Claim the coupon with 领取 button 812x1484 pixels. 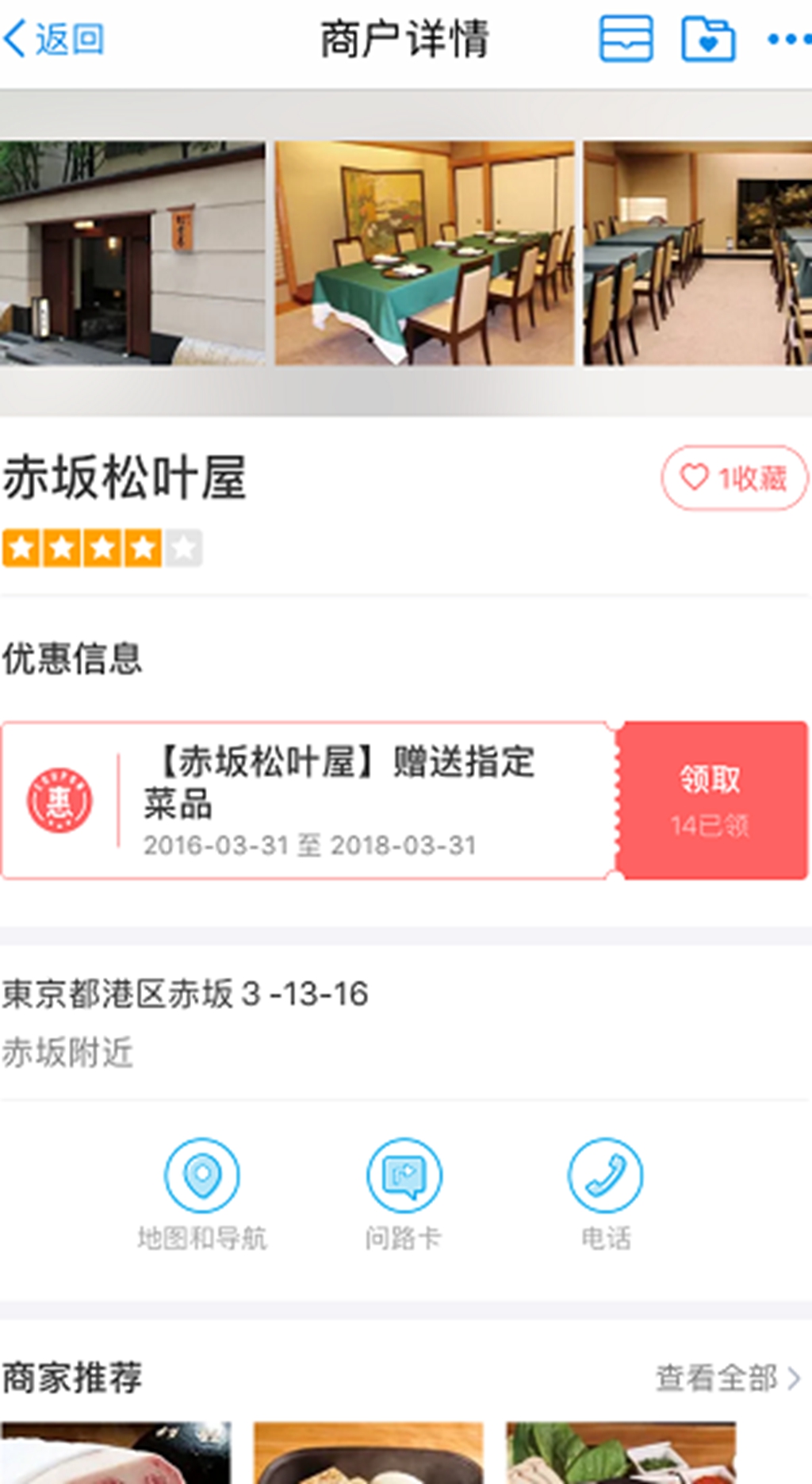click(x=711, y=800)
